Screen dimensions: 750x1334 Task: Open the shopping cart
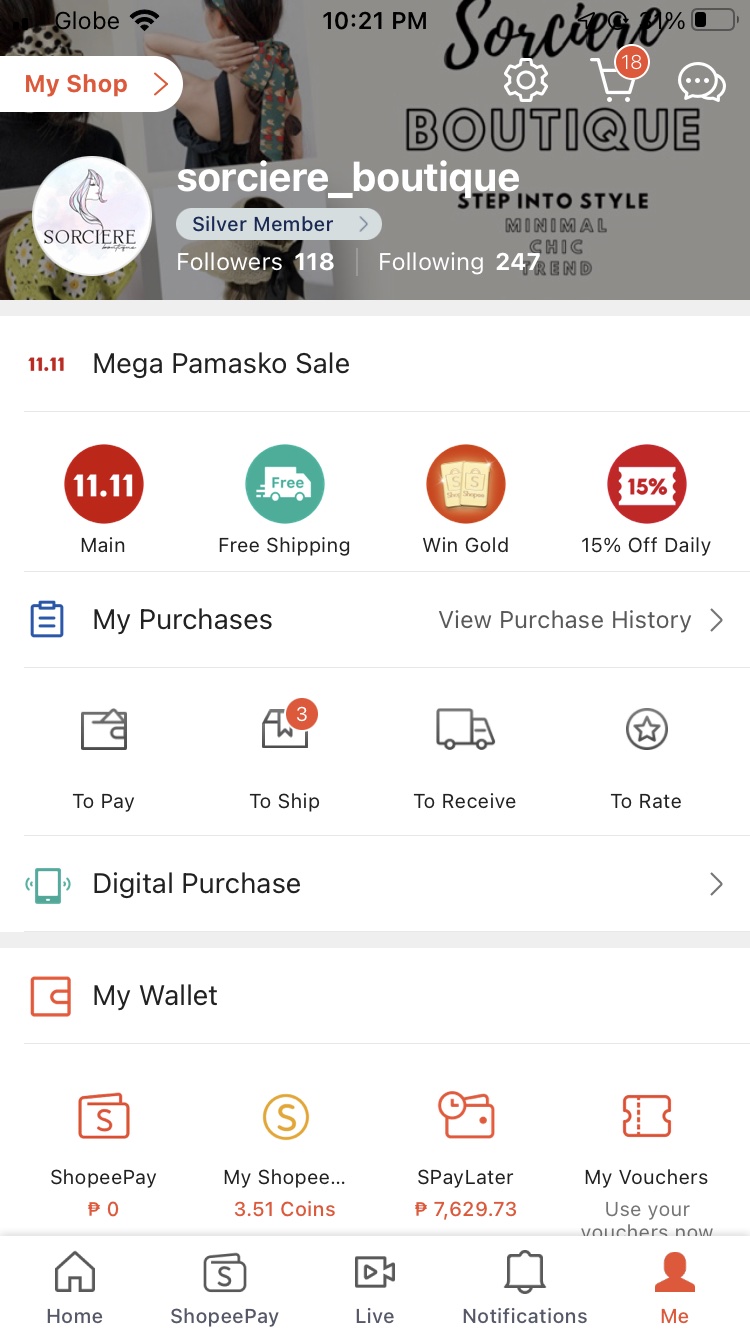(615, 79)
